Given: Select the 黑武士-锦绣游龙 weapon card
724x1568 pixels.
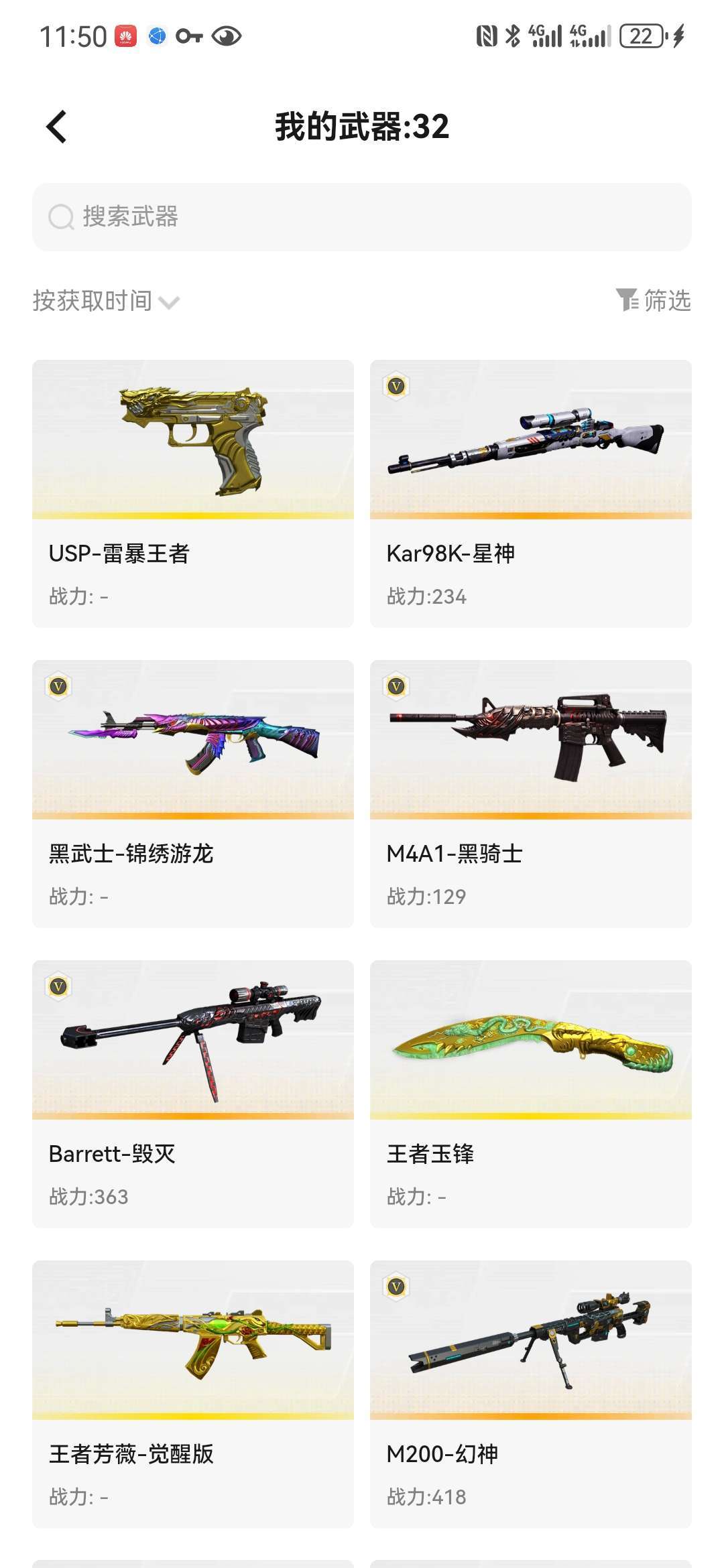Looking at the screenshot, I should tap(193, 794).
